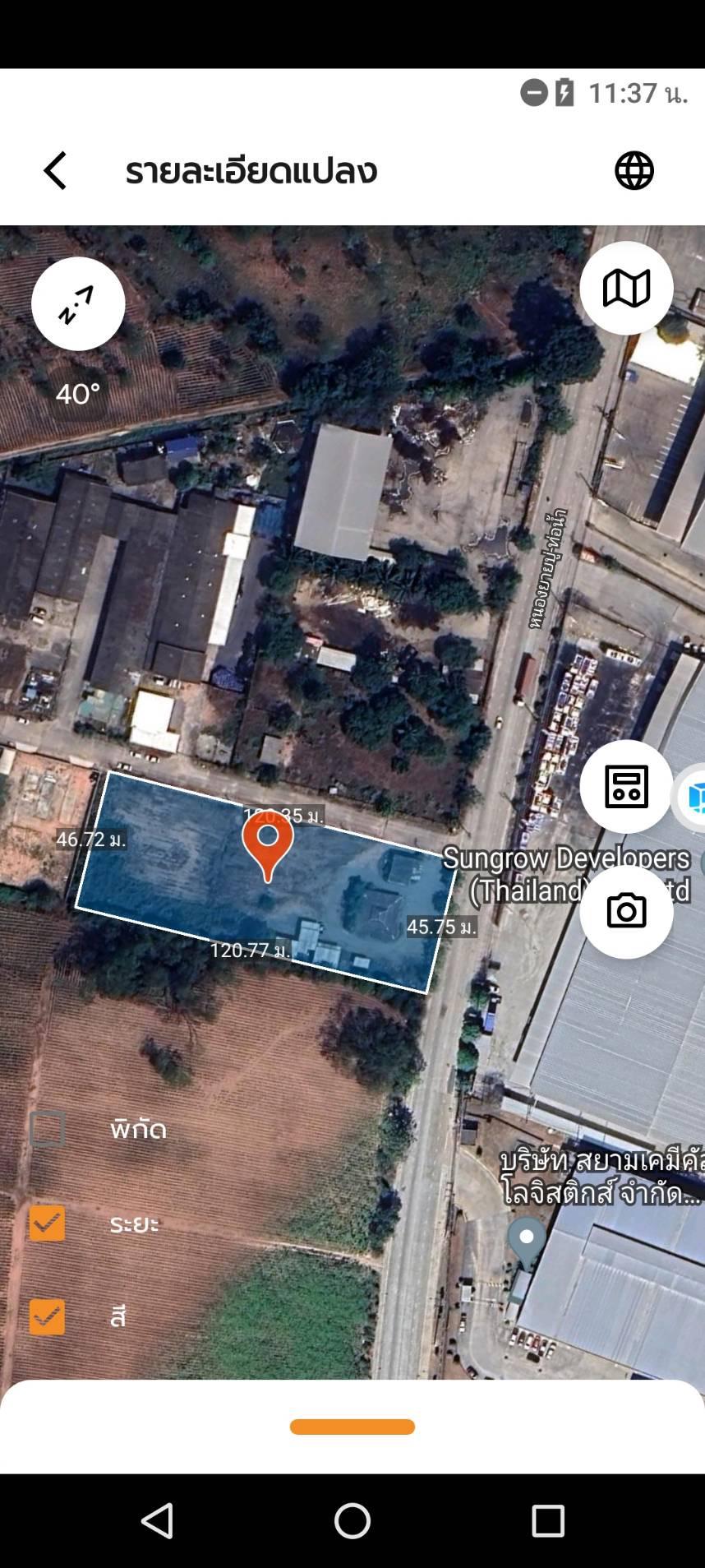The width and height of the screenshot is (705, 1568).
Task: Tap the orange parcel location pin
Action: (x=268, y=845)
